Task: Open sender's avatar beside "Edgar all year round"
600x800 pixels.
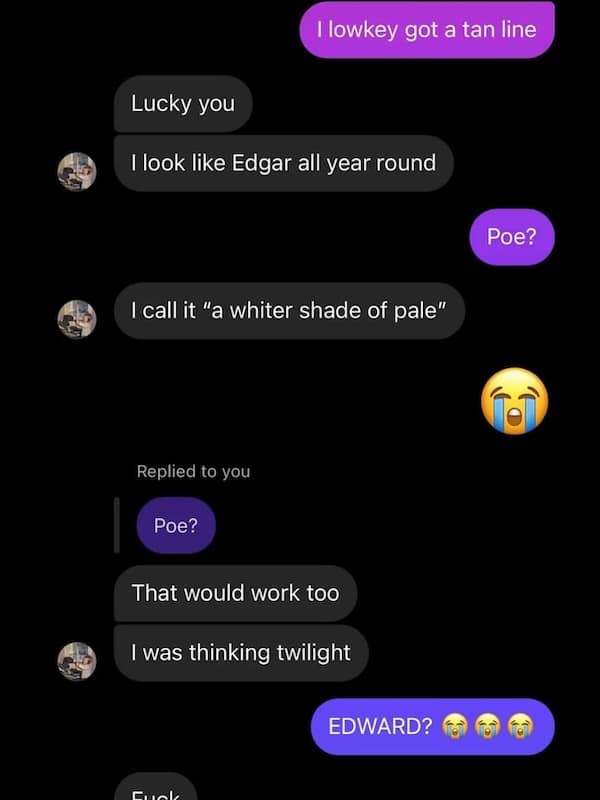Action: (x=76, y=171)
